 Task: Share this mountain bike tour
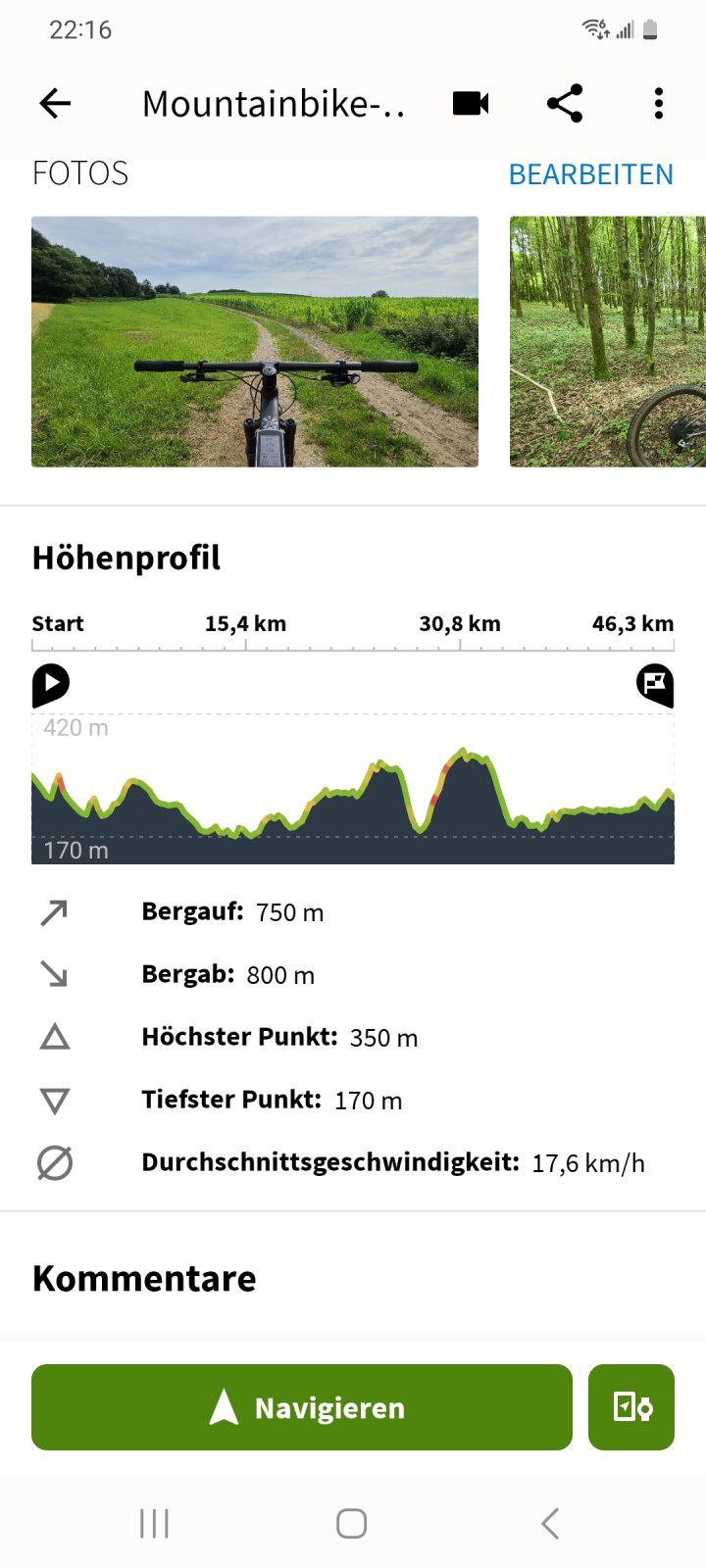pyautogui.click(x=565, y=103)
